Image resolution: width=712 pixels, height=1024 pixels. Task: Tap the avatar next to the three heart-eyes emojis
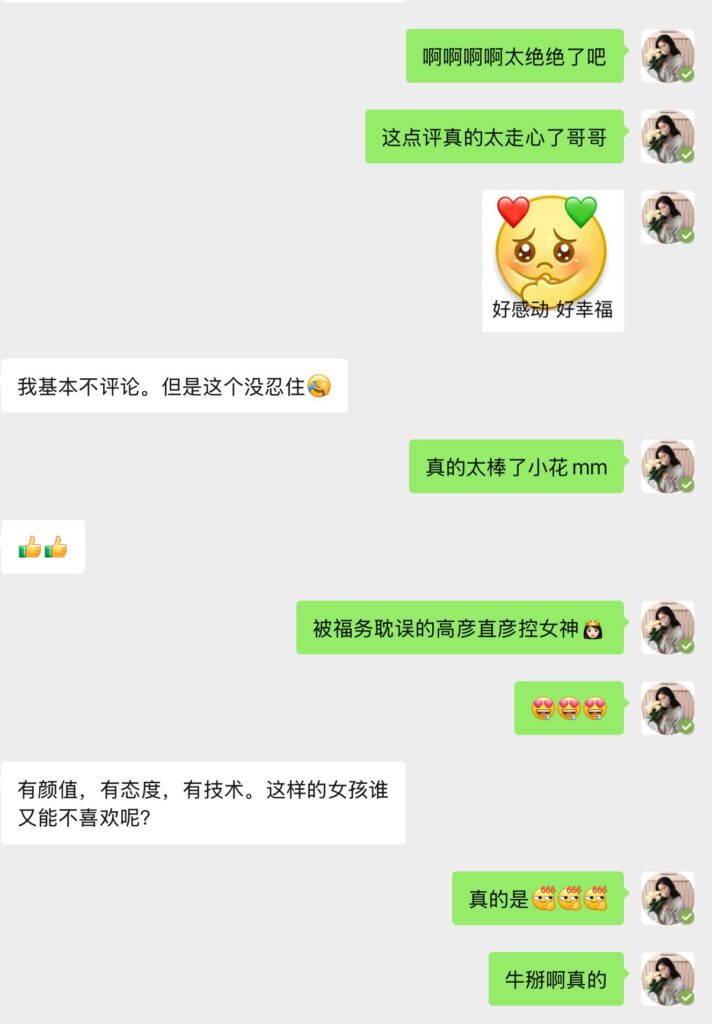[667, 708]
